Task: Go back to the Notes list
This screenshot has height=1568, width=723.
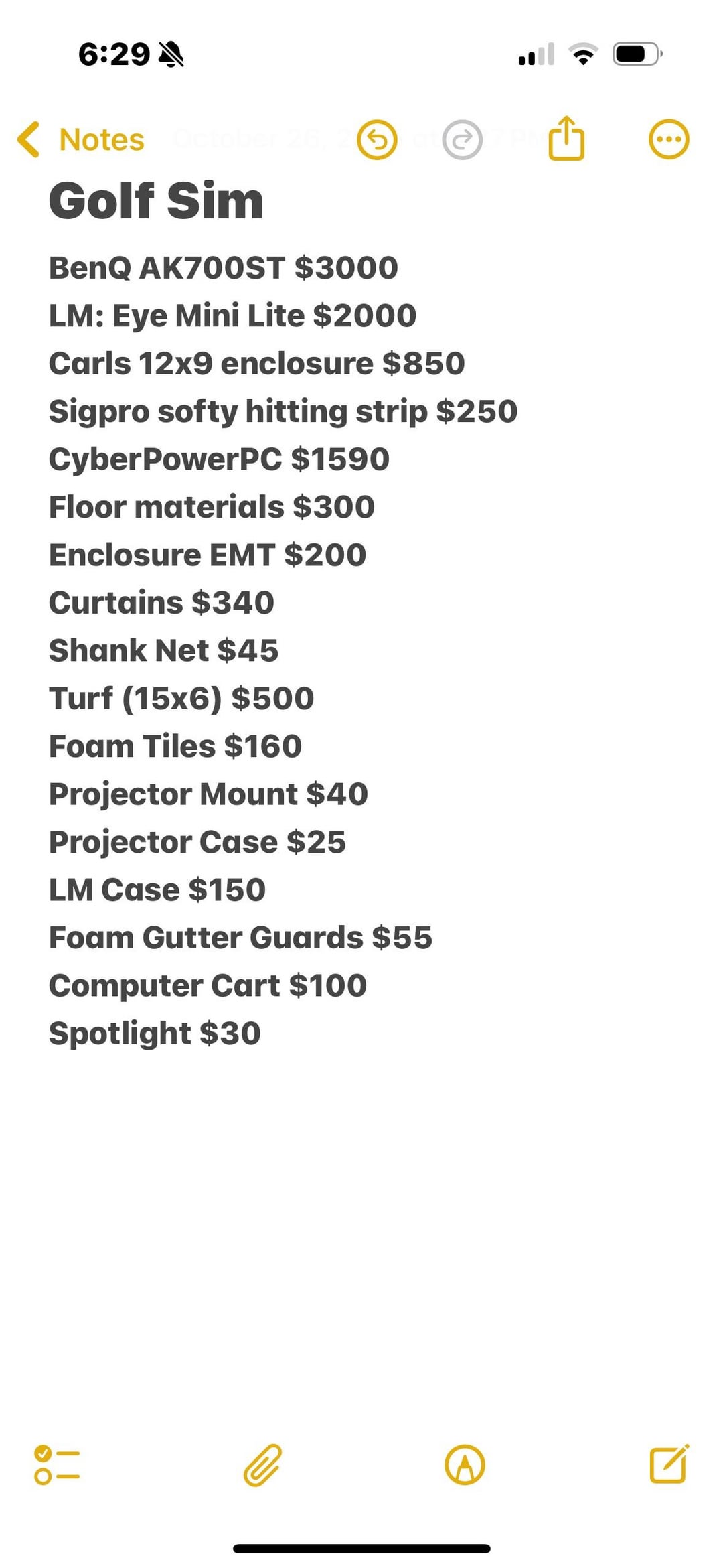Action: pos(80,139)
